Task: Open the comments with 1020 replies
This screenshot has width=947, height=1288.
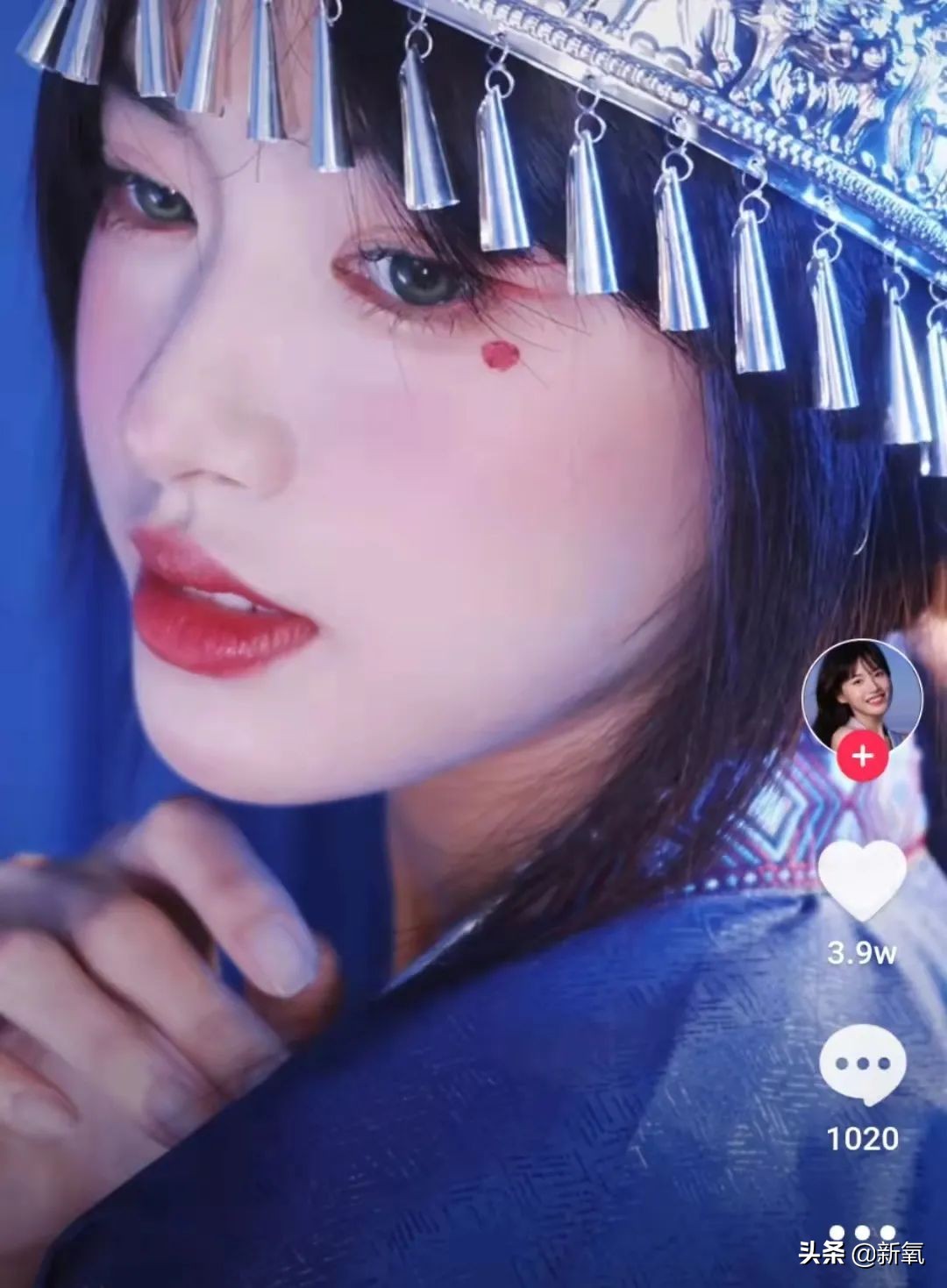Action: coord(863,1064)
